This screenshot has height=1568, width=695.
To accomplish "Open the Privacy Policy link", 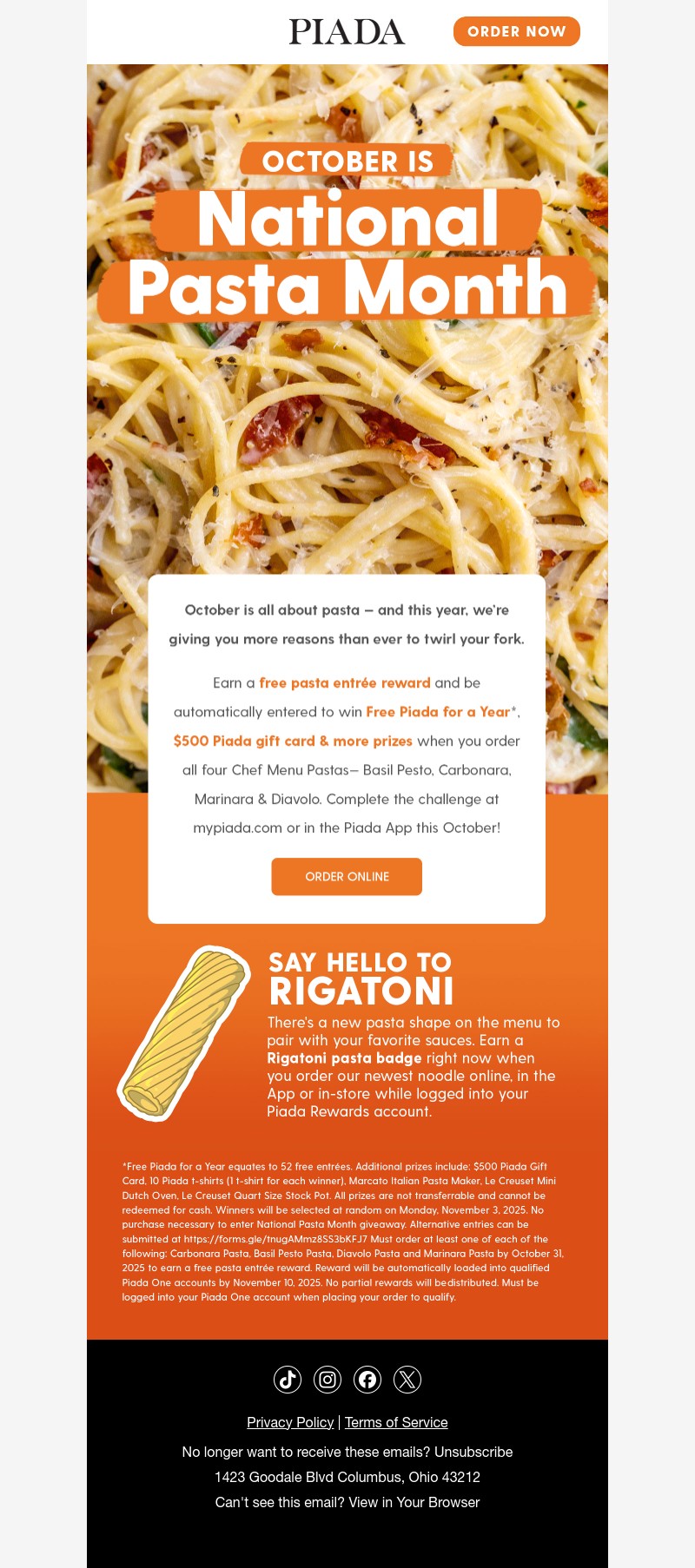I will click(x=290, y=1422).
